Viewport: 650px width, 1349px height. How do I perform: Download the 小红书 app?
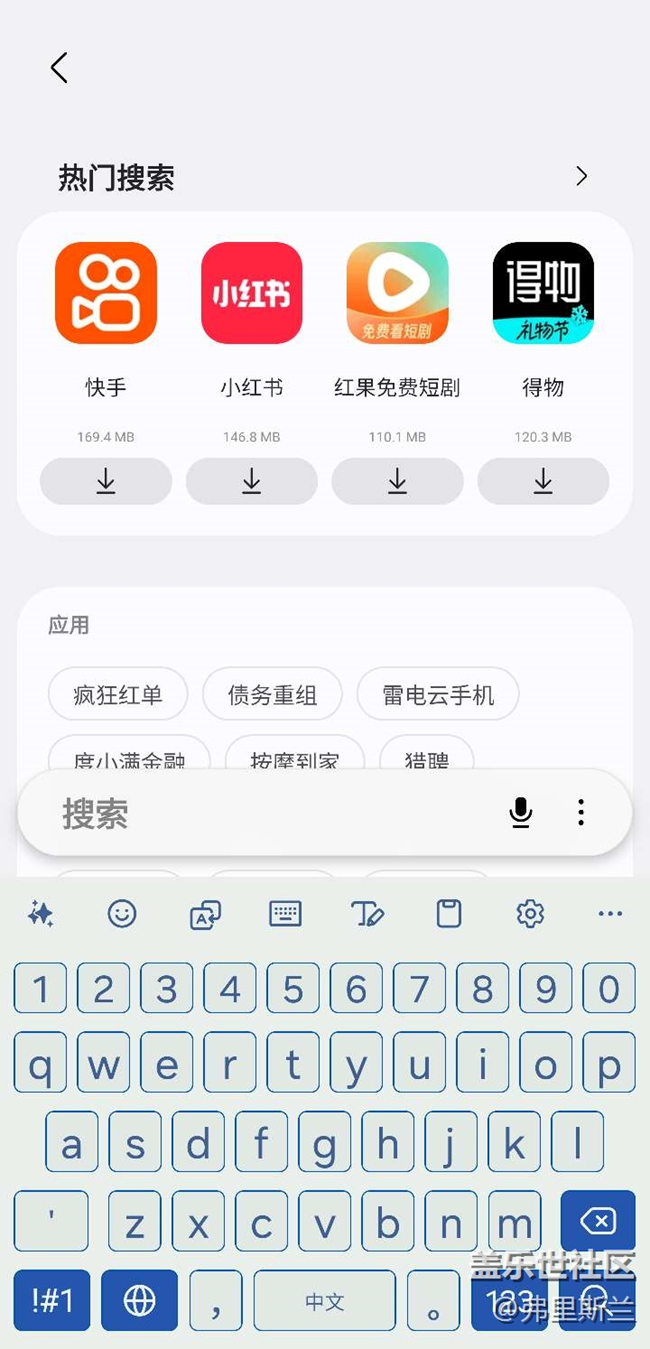(252, 481)
